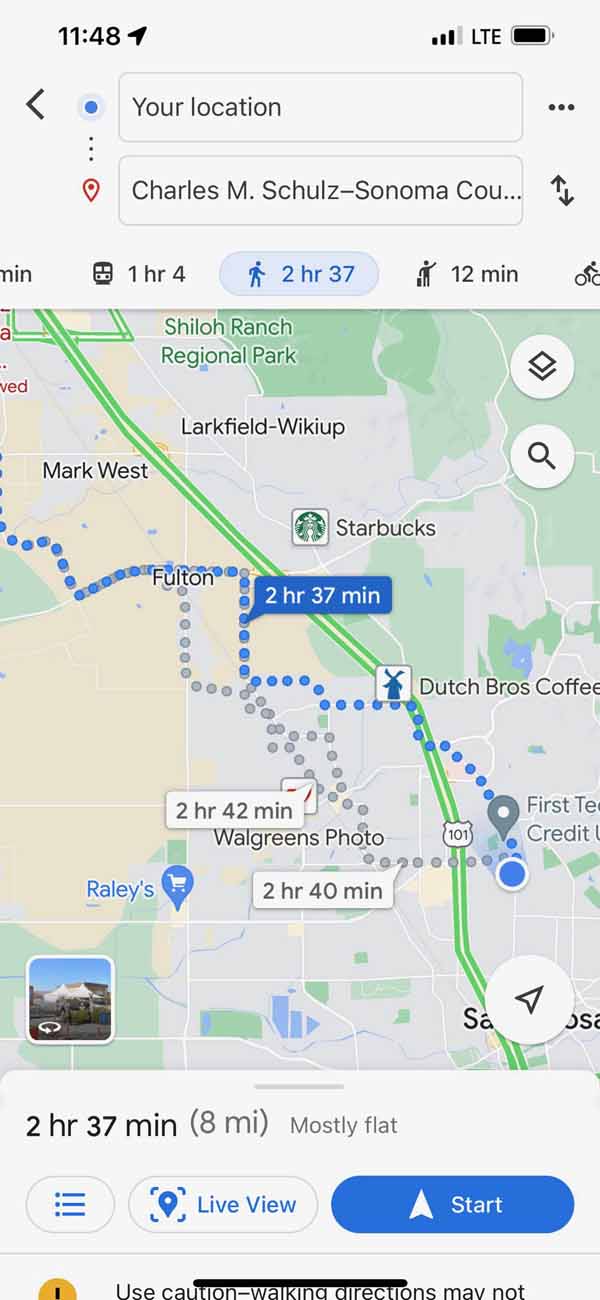
Task: Tap the Starbucks pin on the map
Action: 310,527
